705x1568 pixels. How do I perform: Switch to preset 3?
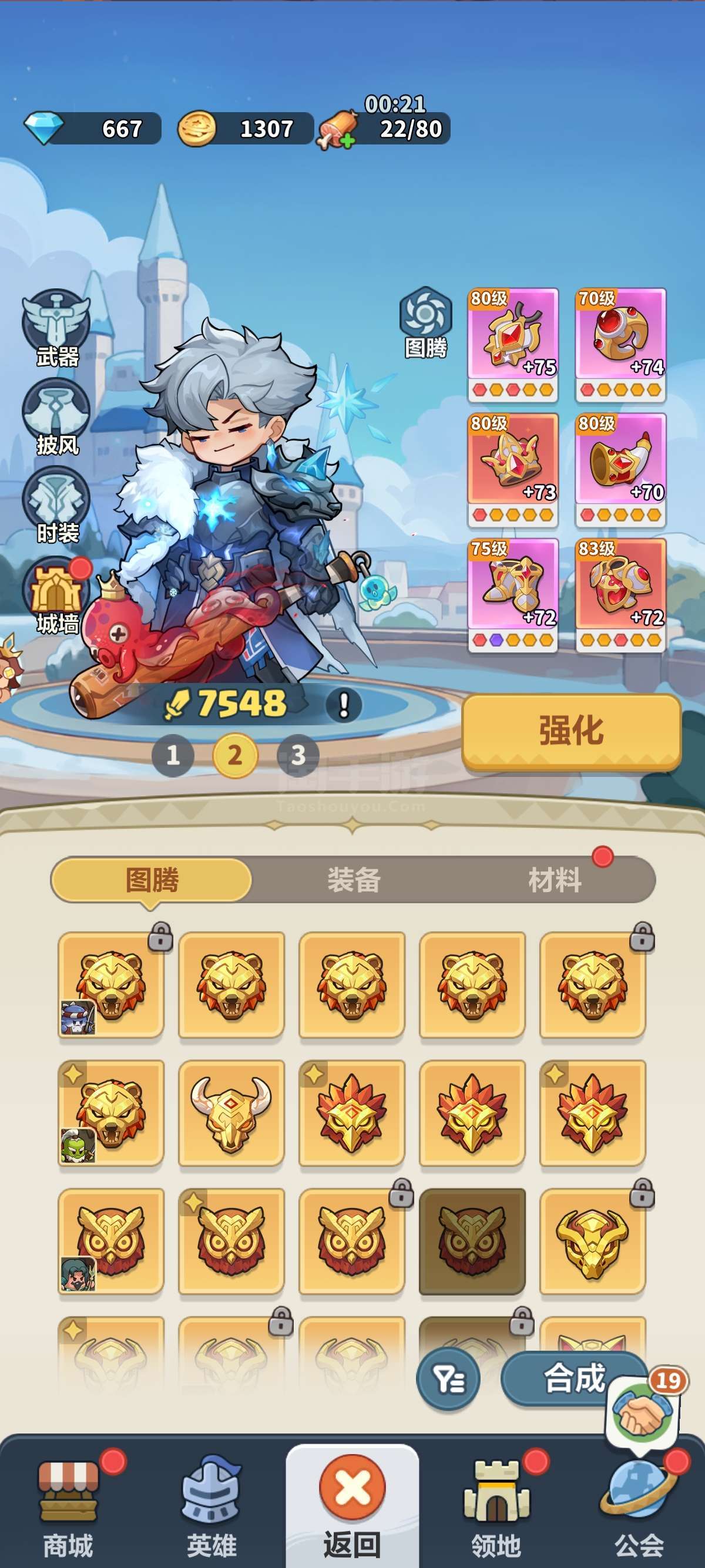pyautogui.click(x=298, y=755)
